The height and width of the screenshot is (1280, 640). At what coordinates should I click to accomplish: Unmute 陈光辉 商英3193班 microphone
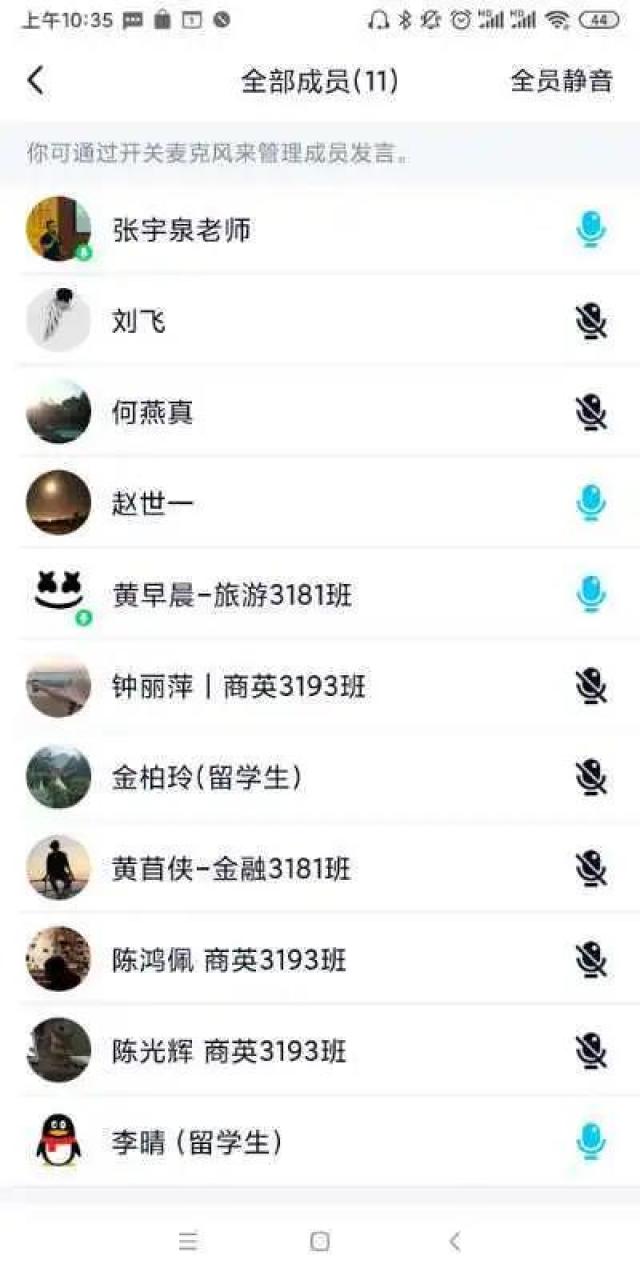[x=591, y=1051]
